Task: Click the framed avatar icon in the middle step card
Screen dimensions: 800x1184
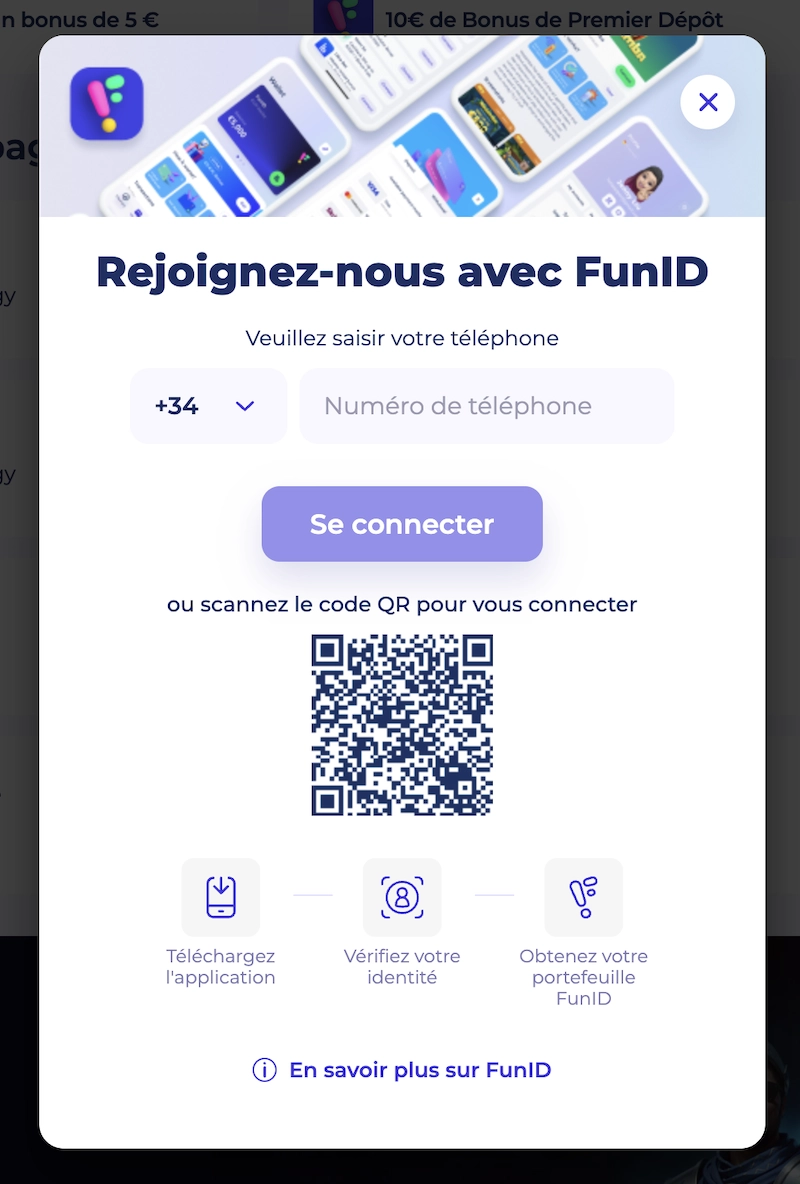Action: (x=402, y=896)
